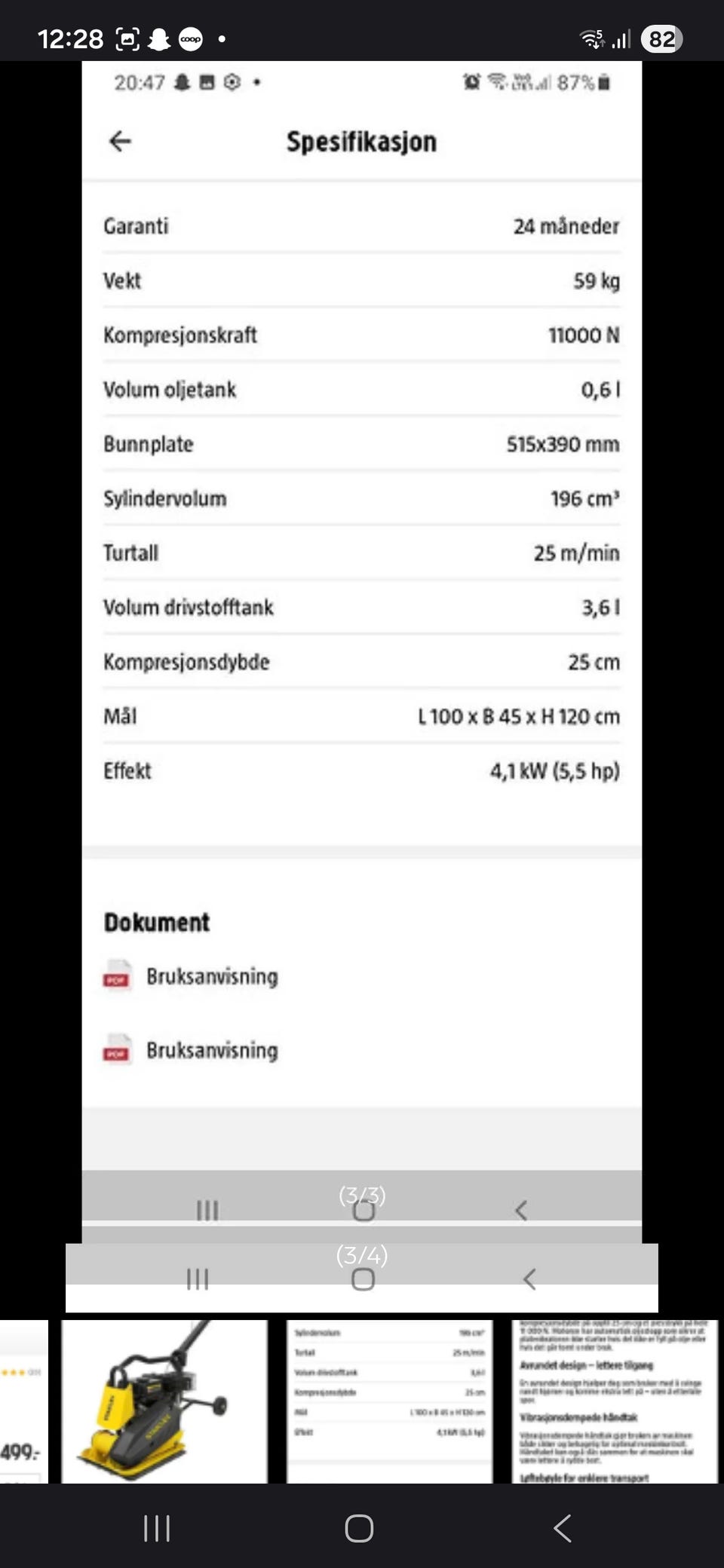Viewport: 724px width, 1568px height.
Task: Tap the home button in the Android navigation bar
Action: click(x=360, y=1528)
